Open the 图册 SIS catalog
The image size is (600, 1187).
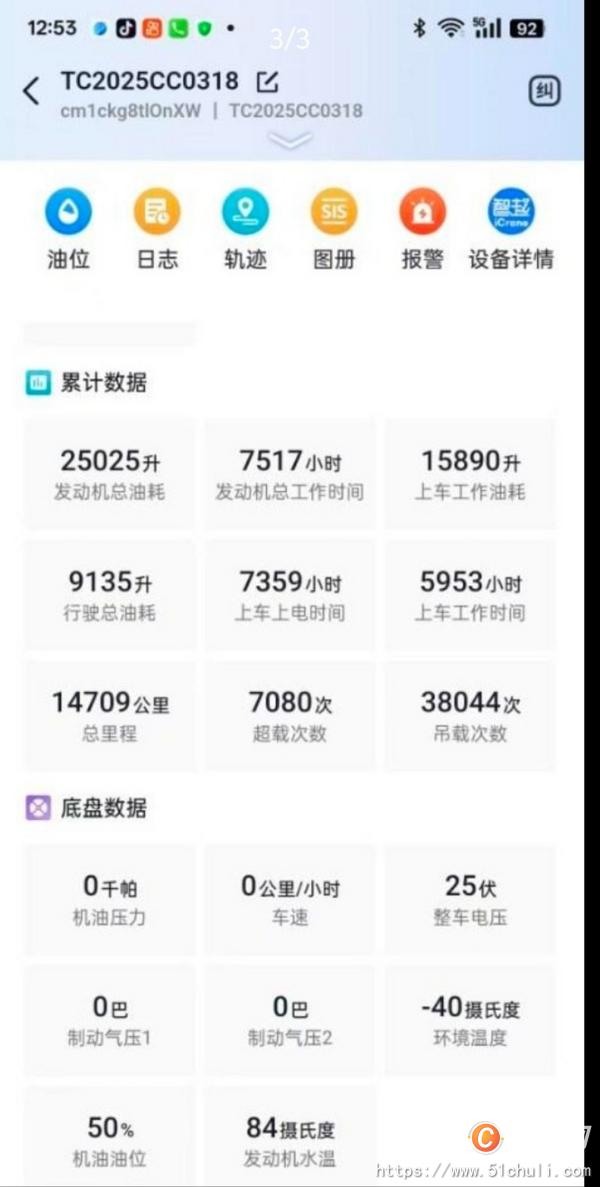[x=334, y=229]
